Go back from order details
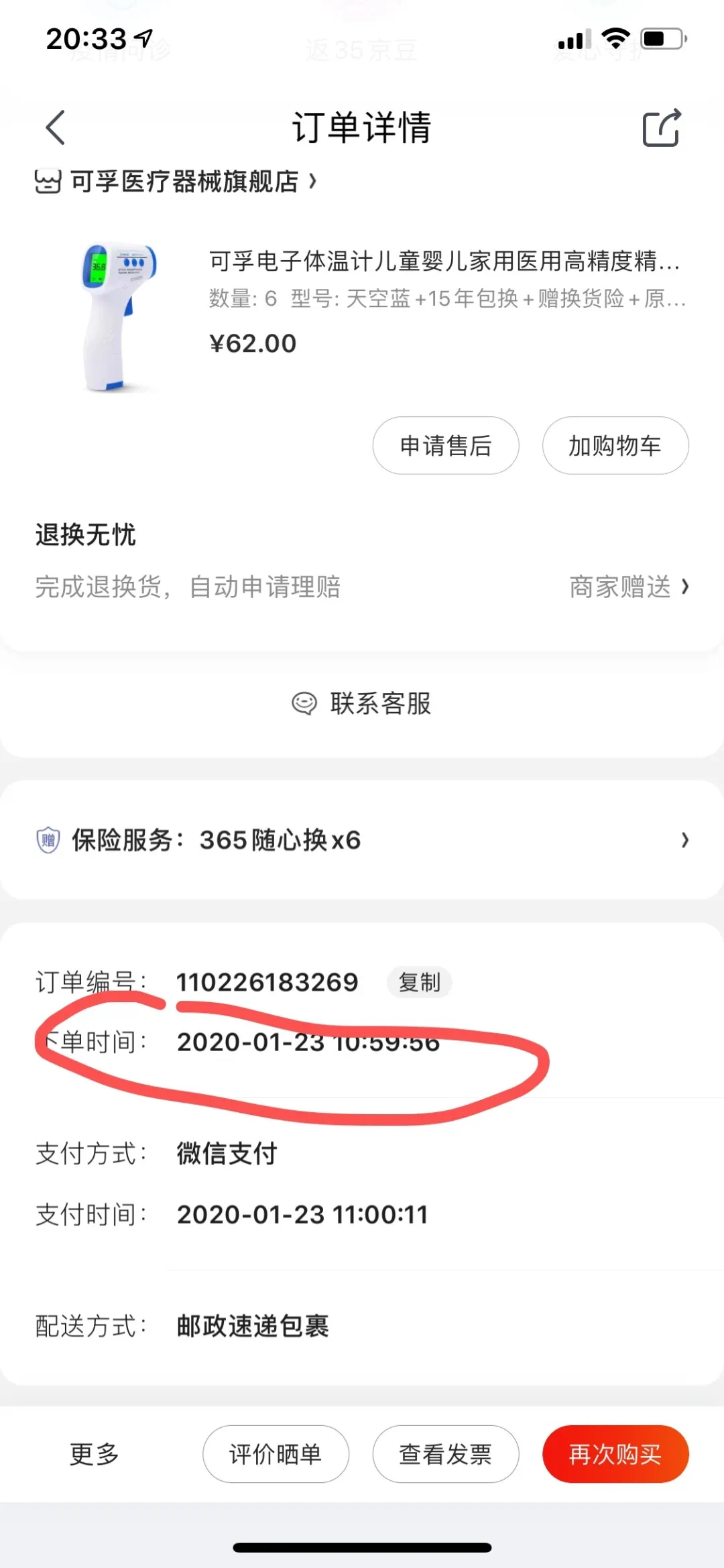 (56, 127)
